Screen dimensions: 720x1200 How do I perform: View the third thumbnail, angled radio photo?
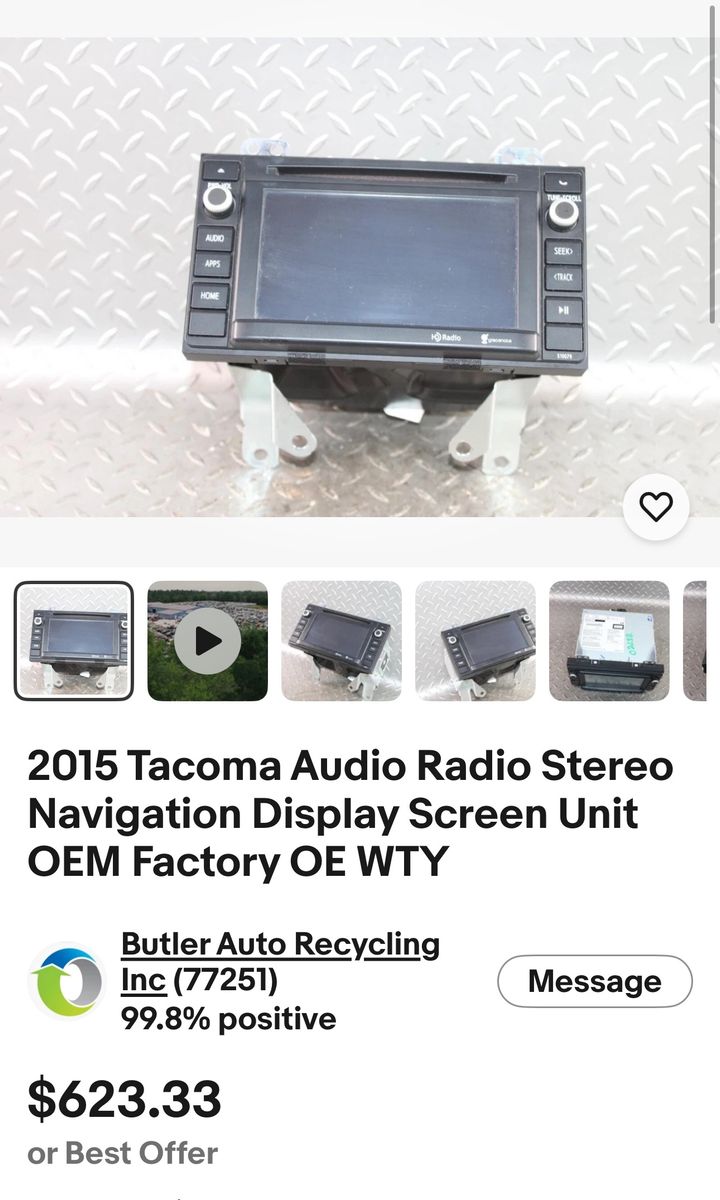tap(341, 641)
